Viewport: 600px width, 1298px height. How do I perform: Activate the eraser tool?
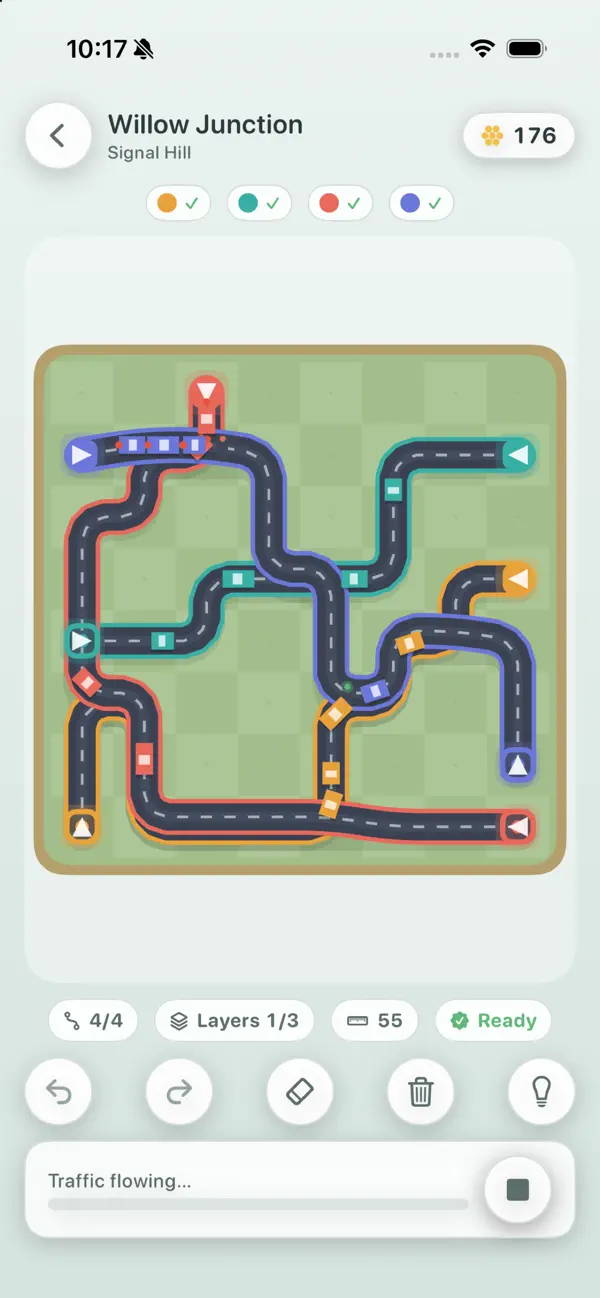coord(300,1093)
